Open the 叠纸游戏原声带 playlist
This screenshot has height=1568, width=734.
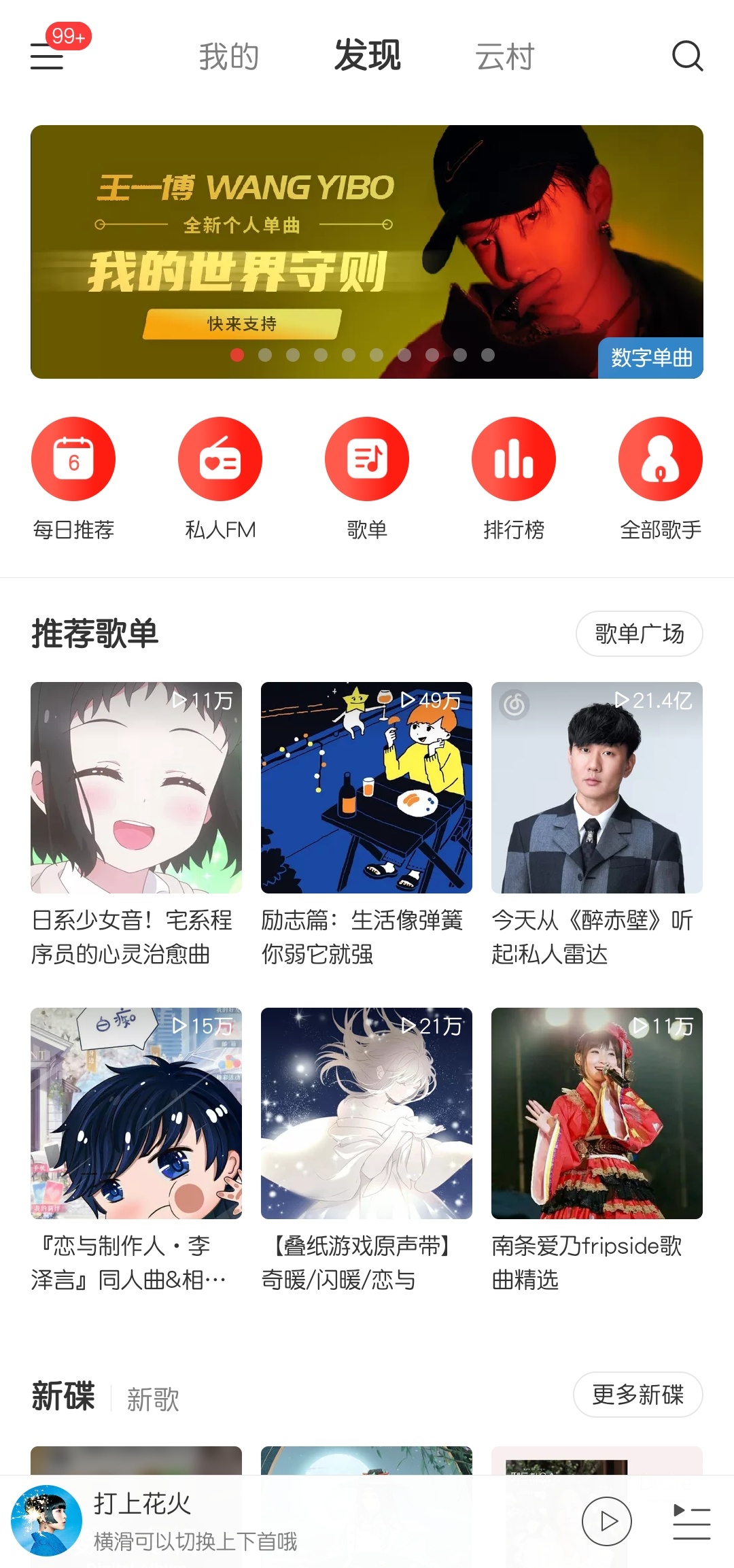coord(366,1151)
